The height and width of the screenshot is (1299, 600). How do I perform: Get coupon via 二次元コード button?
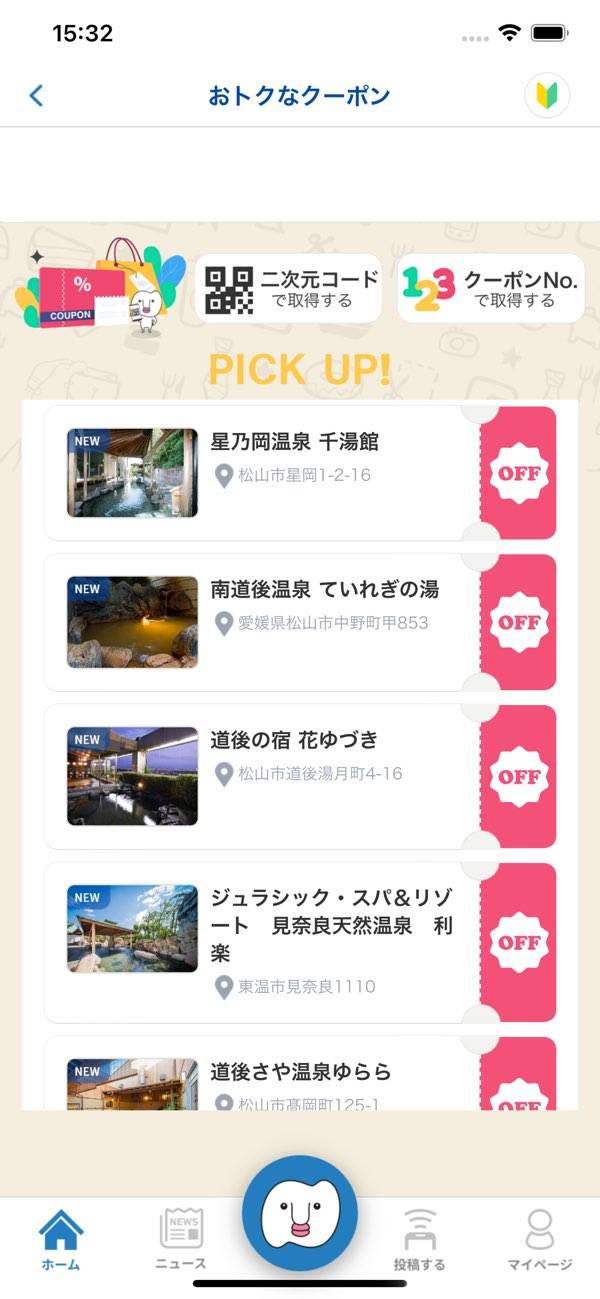[289, 289]
